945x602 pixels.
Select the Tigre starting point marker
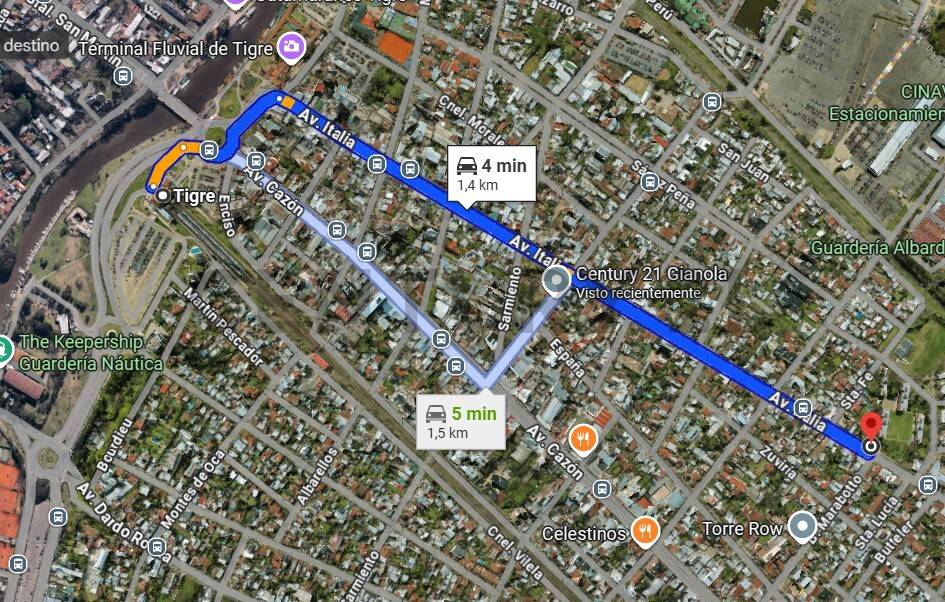click(163, 196)
